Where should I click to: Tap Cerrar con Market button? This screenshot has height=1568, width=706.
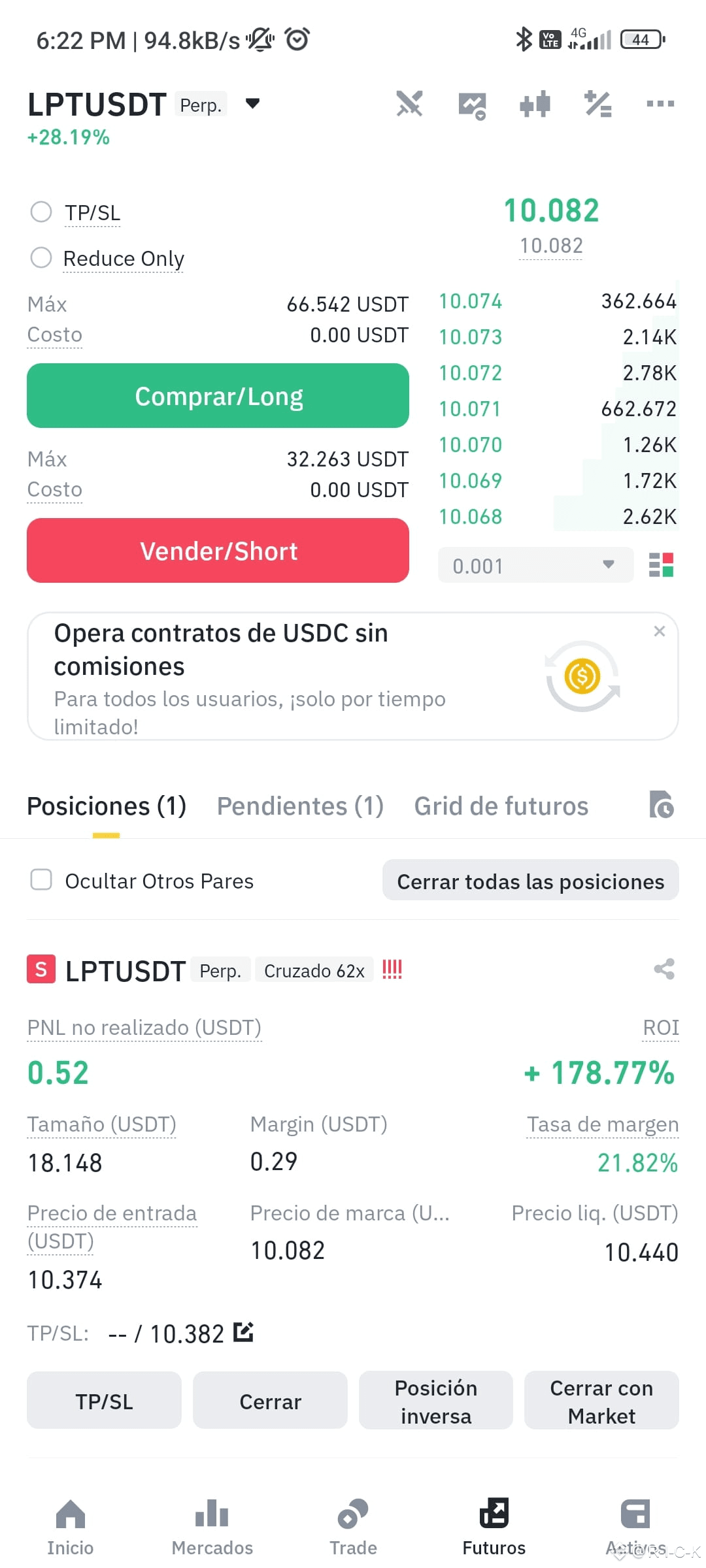click(601, 1401)
